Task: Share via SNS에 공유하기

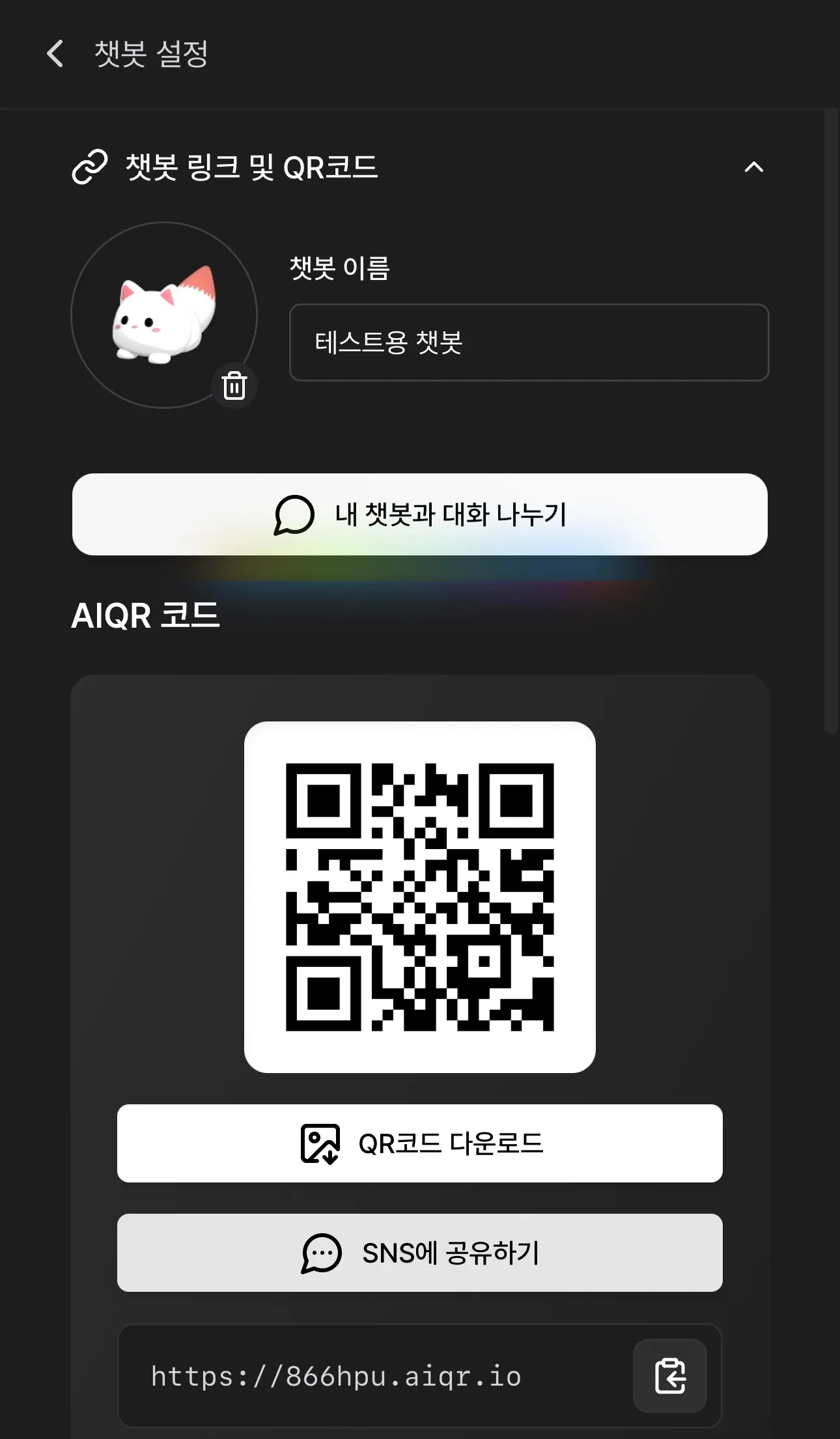Action: tap(420, 1253)
